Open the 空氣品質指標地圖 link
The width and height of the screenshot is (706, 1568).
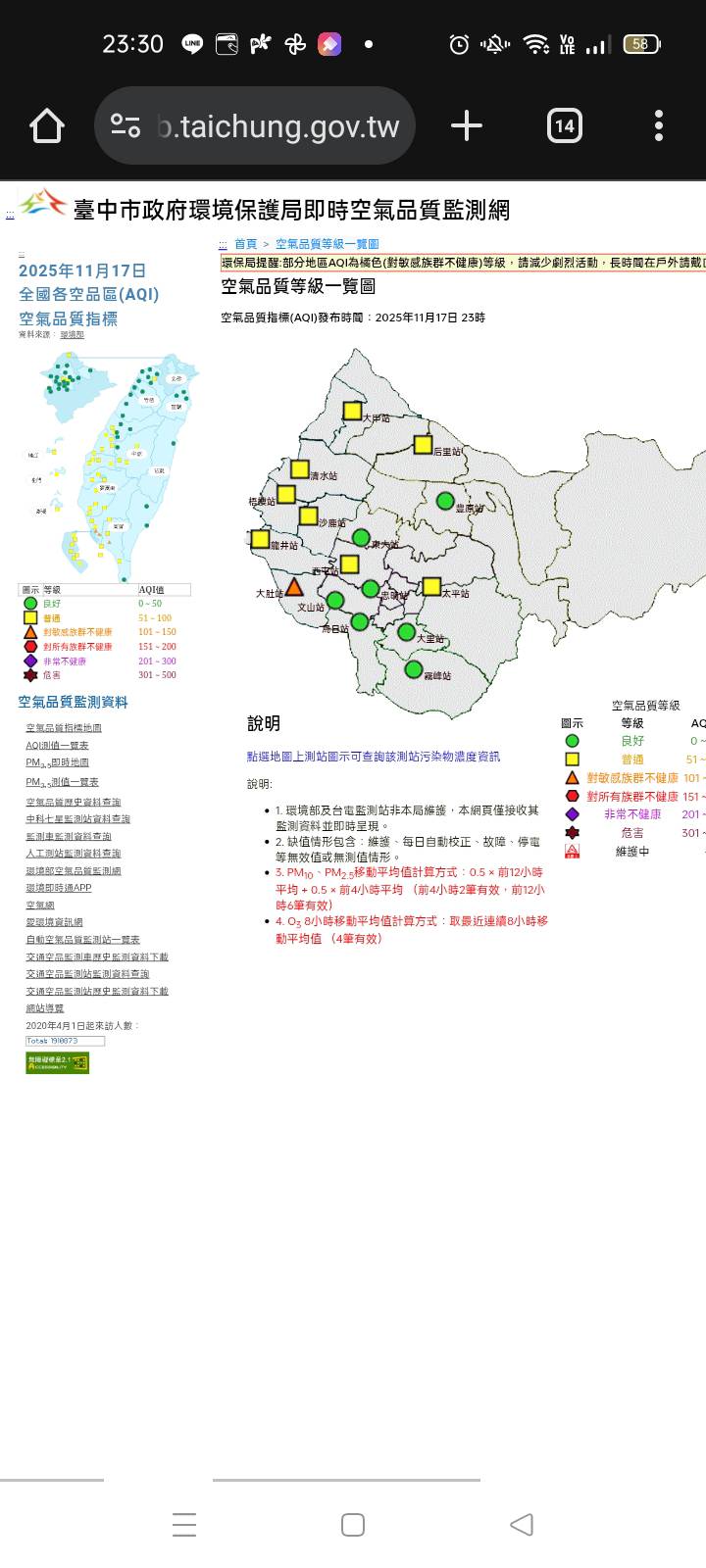tap(64, 728)
